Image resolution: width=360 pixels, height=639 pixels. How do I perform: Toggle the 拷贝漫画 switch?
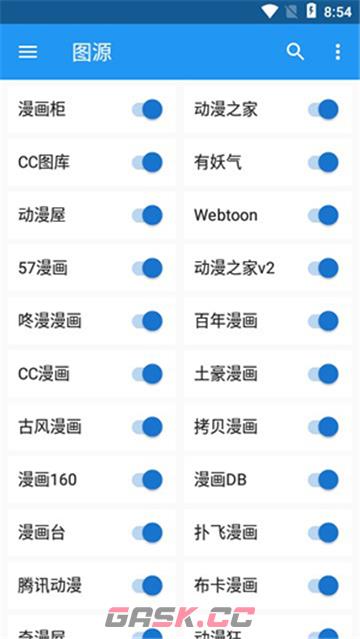pyautogui.click(x=323, y=427)
